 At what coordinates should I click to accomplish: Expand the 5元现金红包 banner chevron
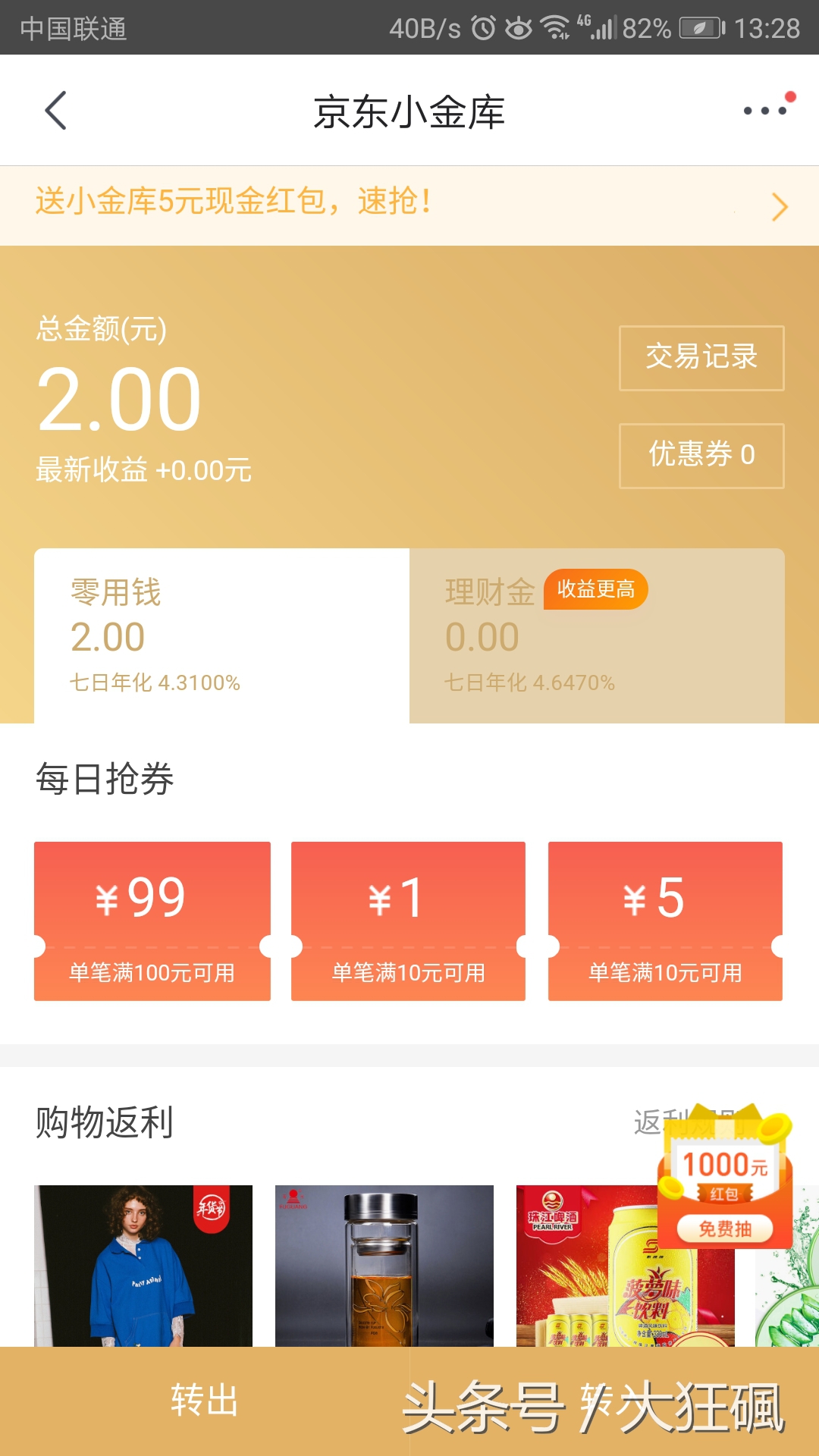click(780, 207)
